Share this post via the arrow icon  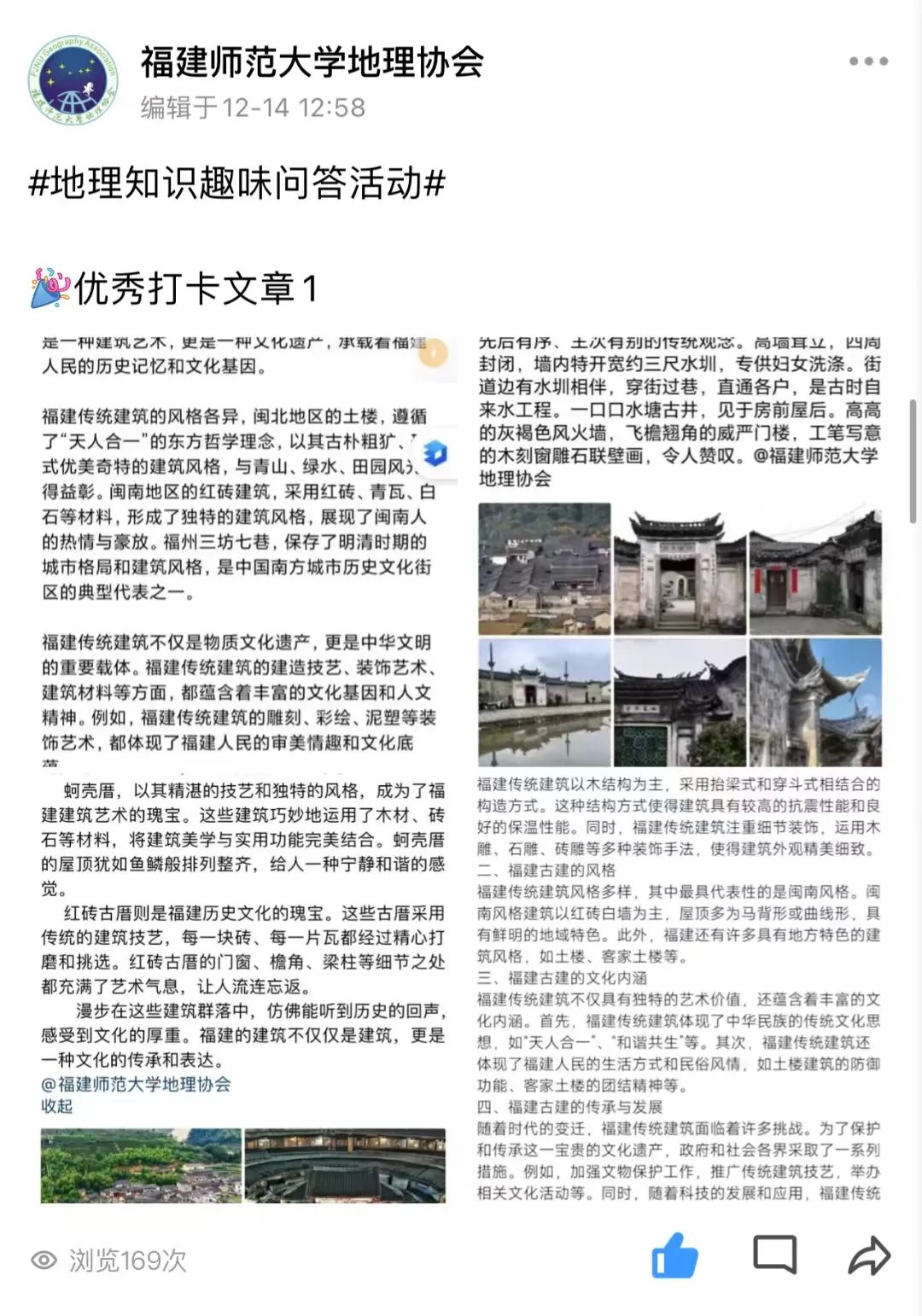click(x=869, y=1255)
